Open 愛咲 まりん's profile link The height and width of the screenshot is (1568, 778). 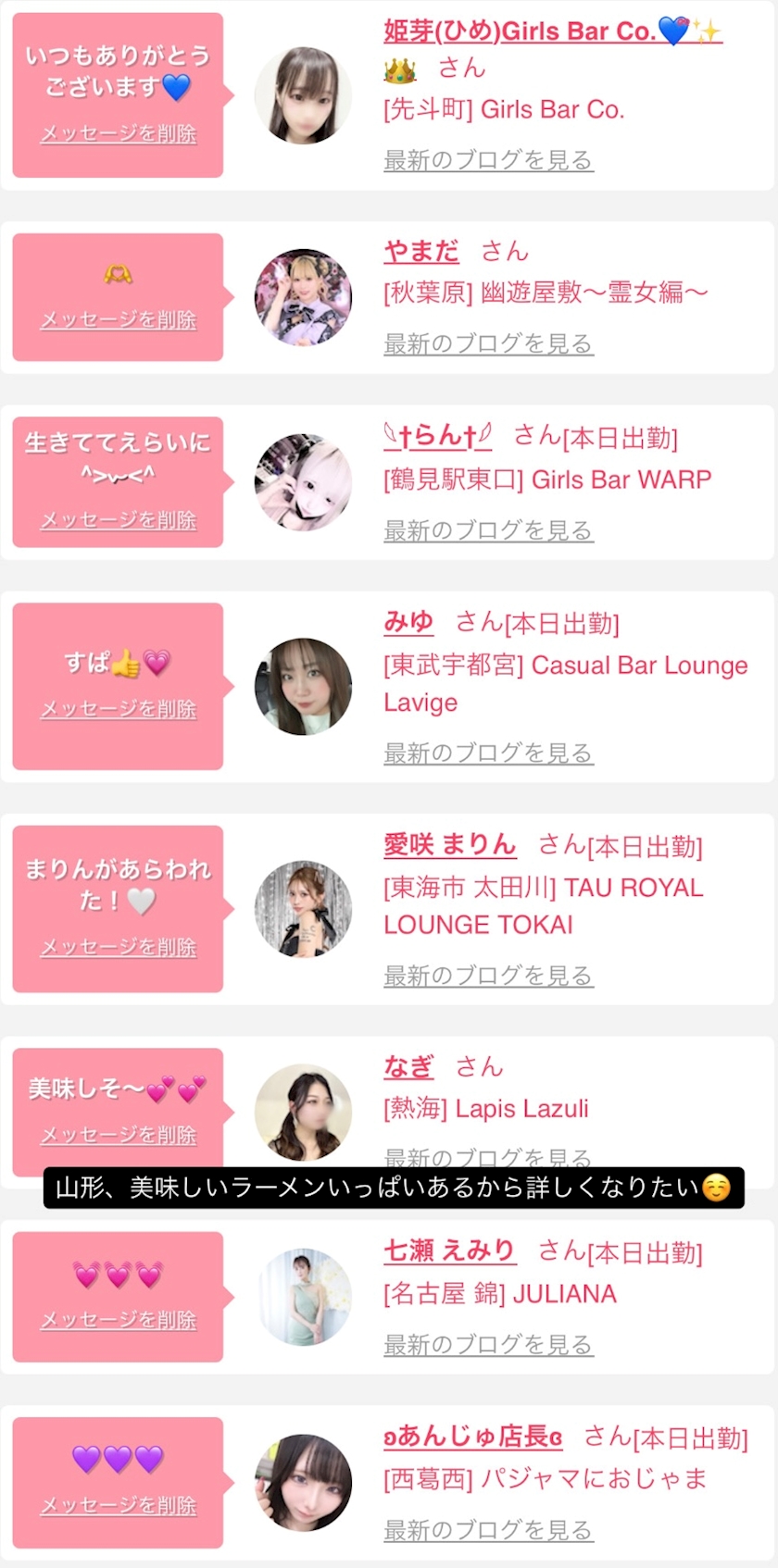point(449,845)
